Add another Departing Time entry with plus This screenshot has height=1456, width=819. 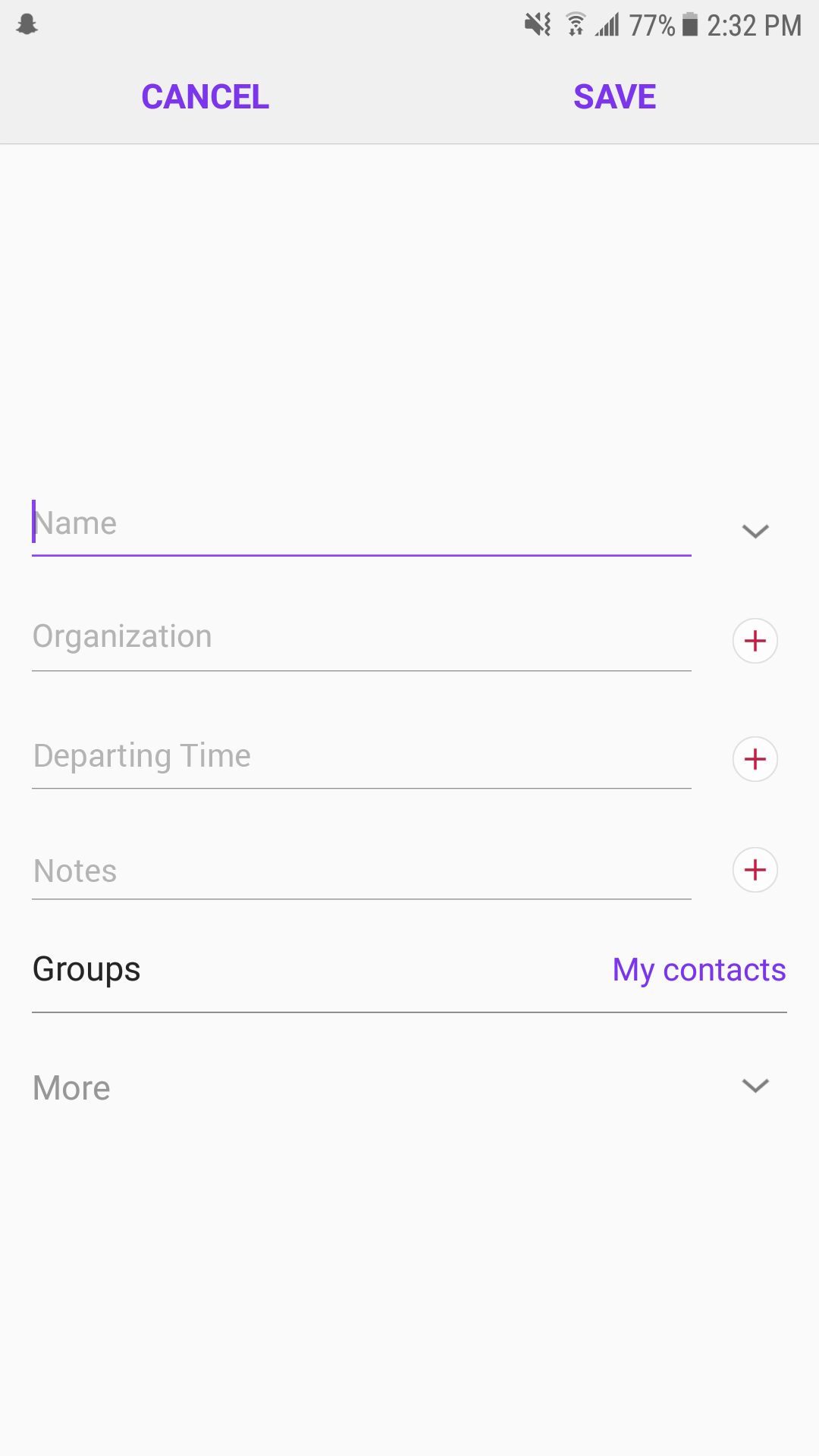(755, 759)
